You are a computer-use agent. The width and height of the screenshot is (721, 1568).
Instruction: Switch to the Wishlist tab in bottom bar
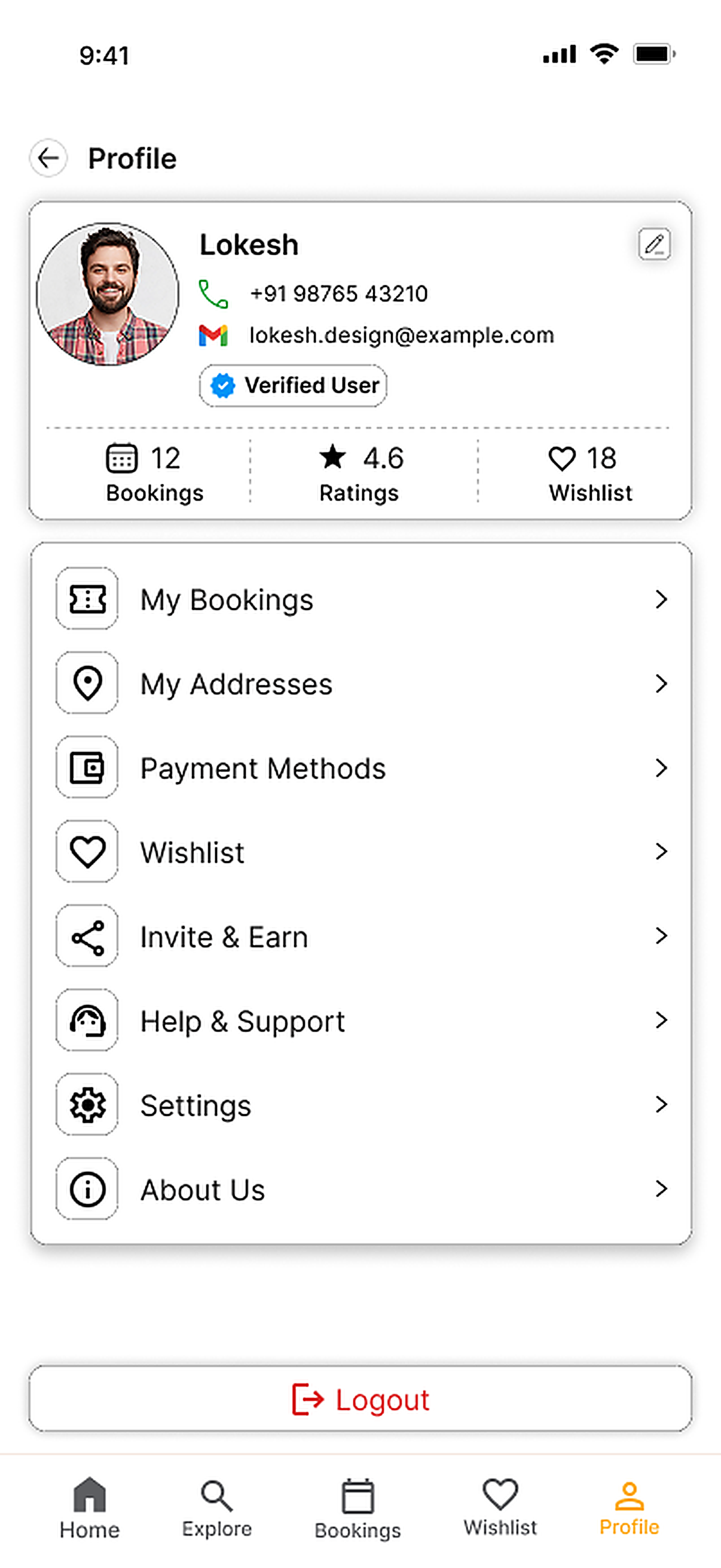500,1507
